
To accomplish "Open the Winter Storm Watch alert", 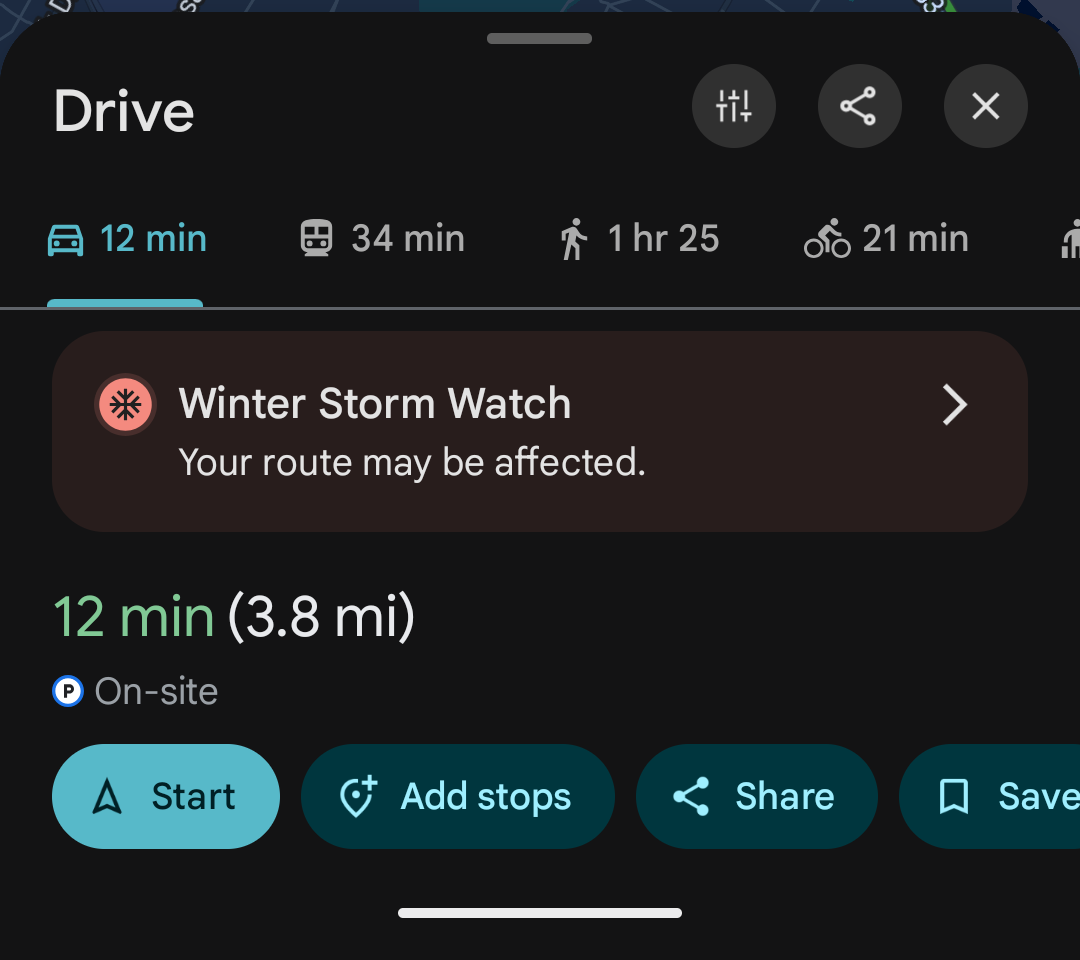I will tap(540, 430).
